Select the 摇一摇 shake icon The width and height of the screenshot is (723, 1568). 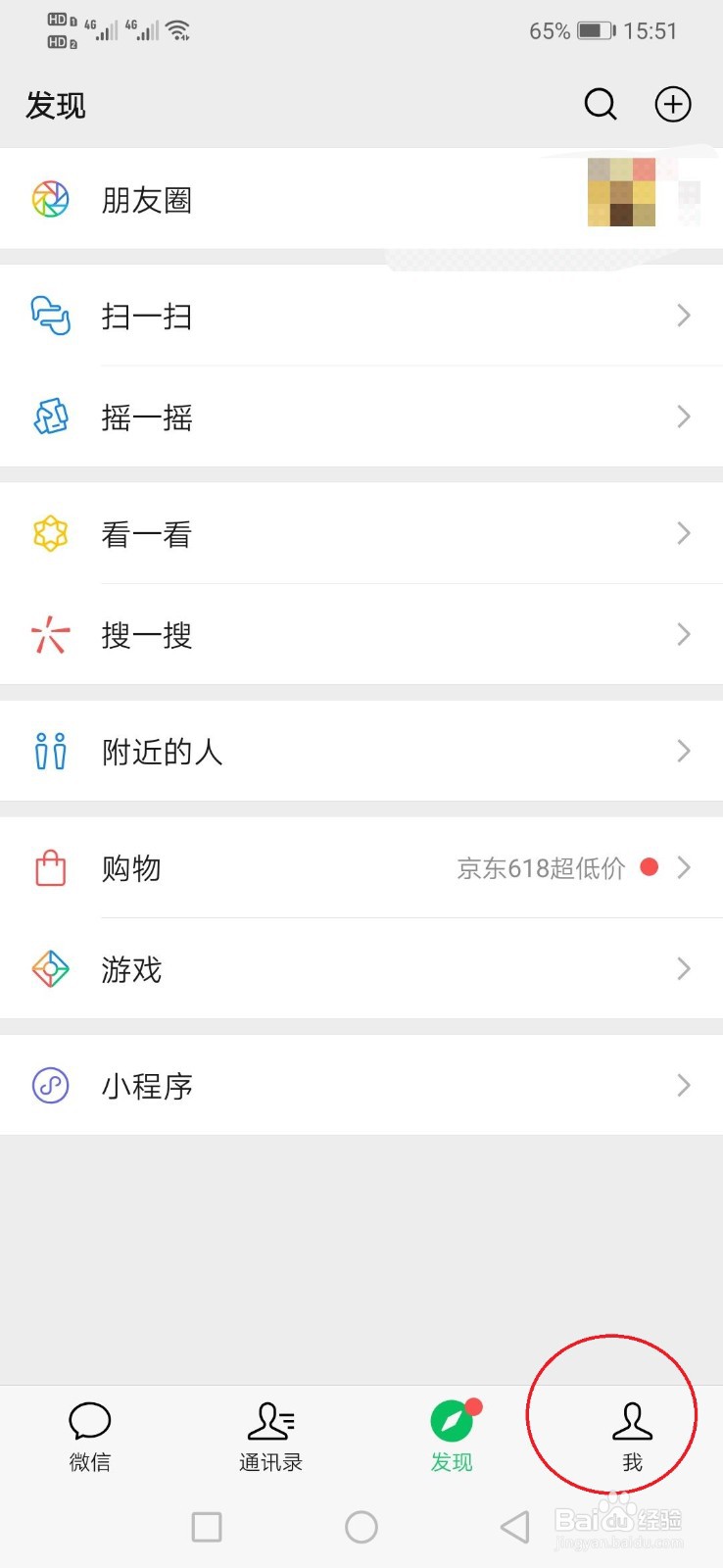pyautogui.click(x=50, y=416)
